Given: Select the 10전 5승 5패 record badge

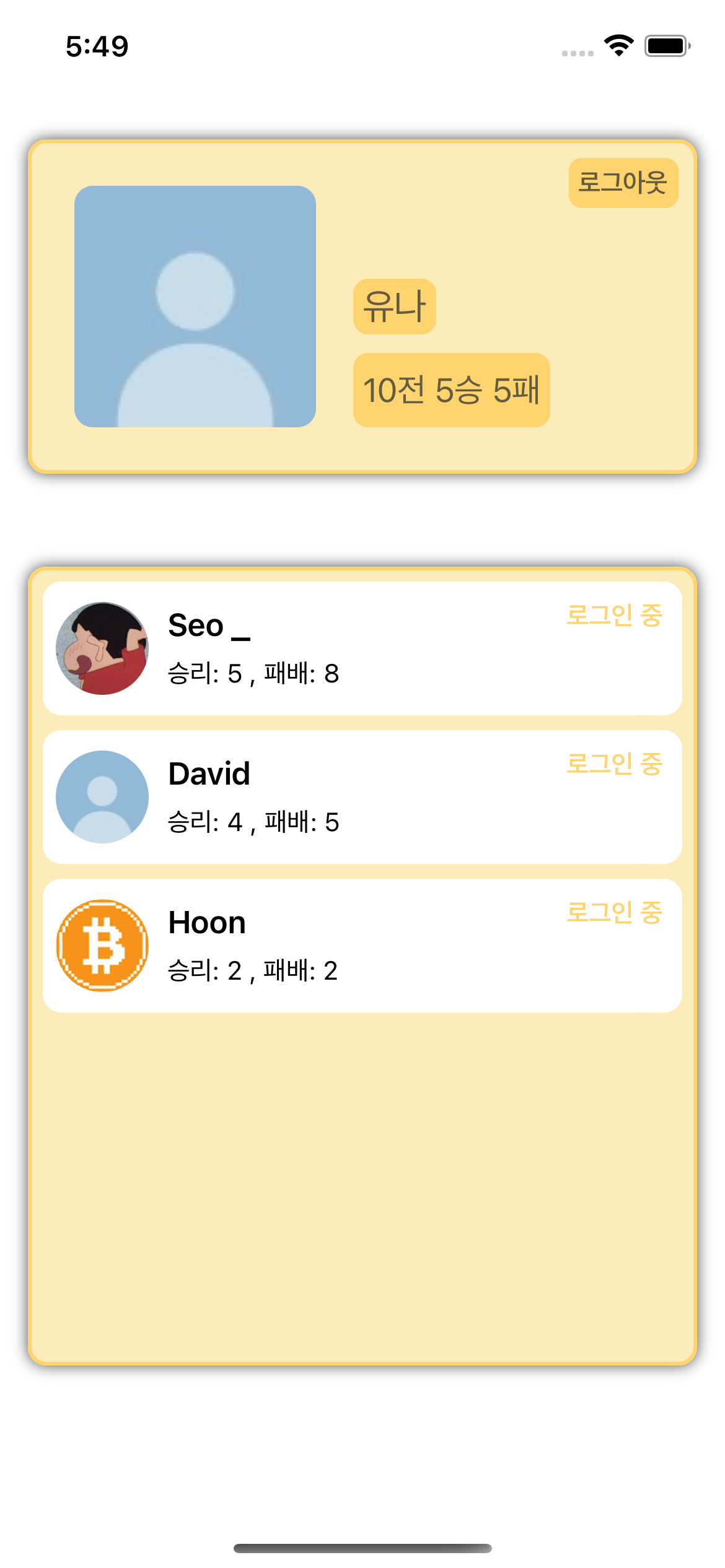Looking at the screenshot, I should [x=450, y=390].
